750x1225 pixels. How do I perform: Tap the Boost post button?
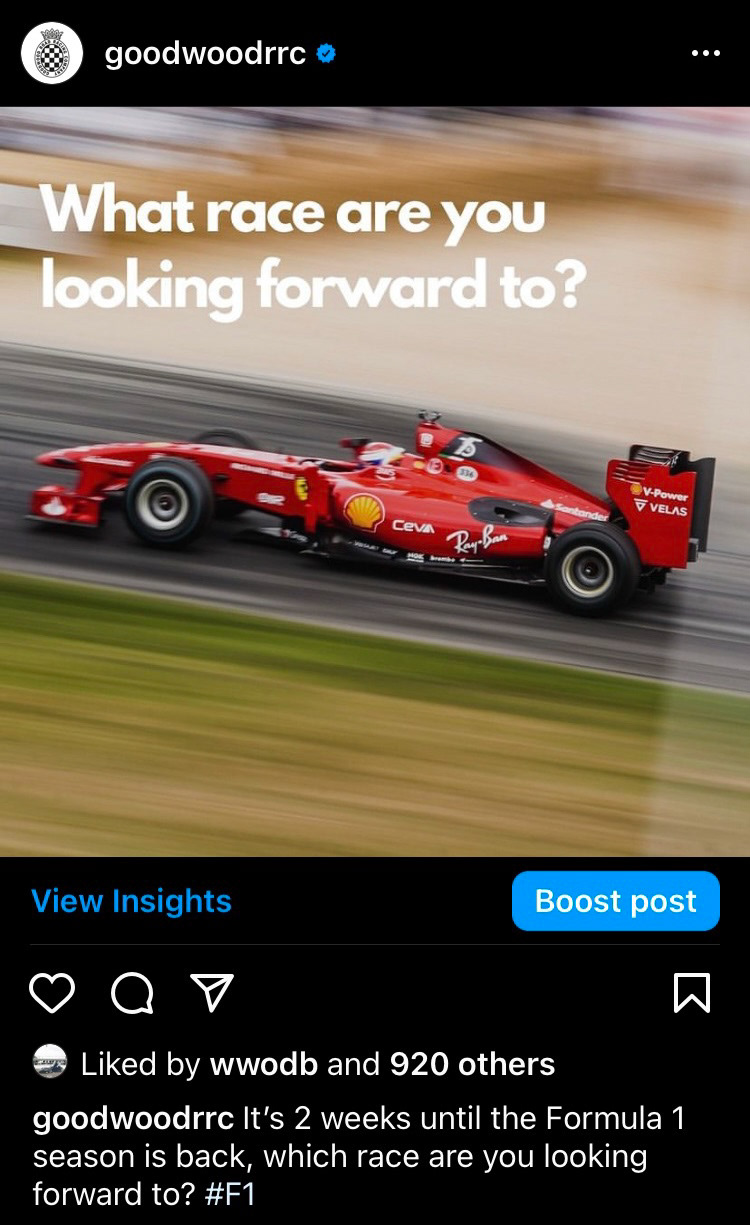click(x=615, y=901)
